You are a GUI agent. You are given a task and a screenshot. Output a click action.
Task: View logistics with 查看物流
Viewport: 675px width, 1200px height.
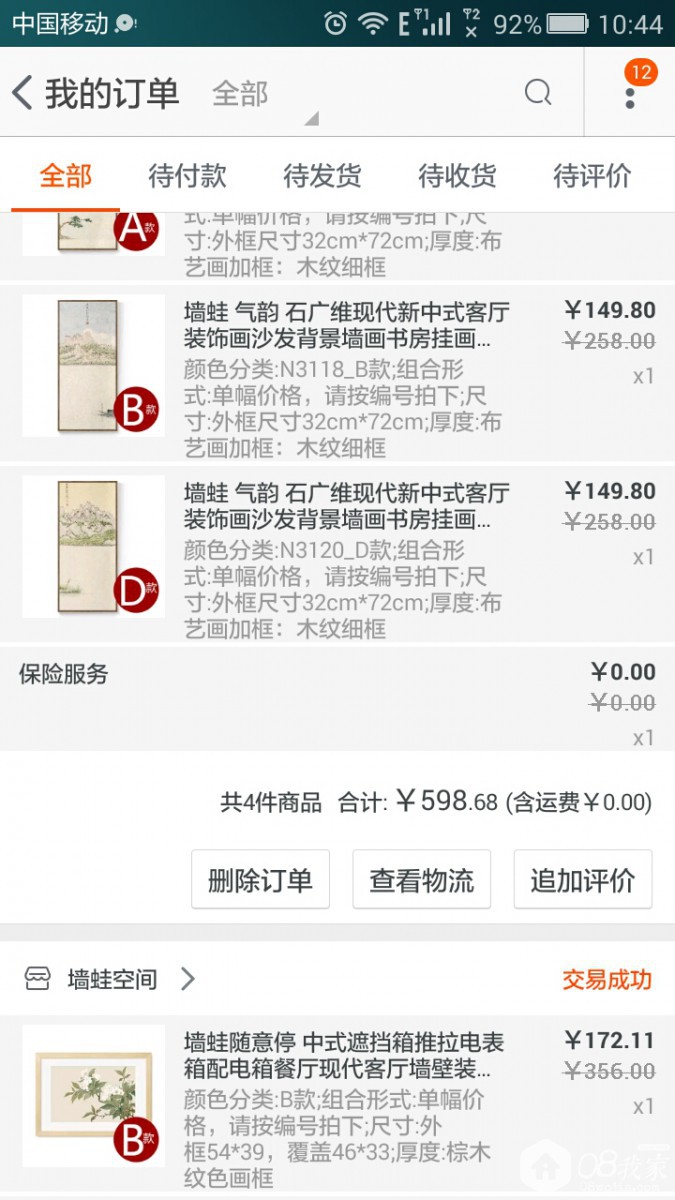pos(422,880)
